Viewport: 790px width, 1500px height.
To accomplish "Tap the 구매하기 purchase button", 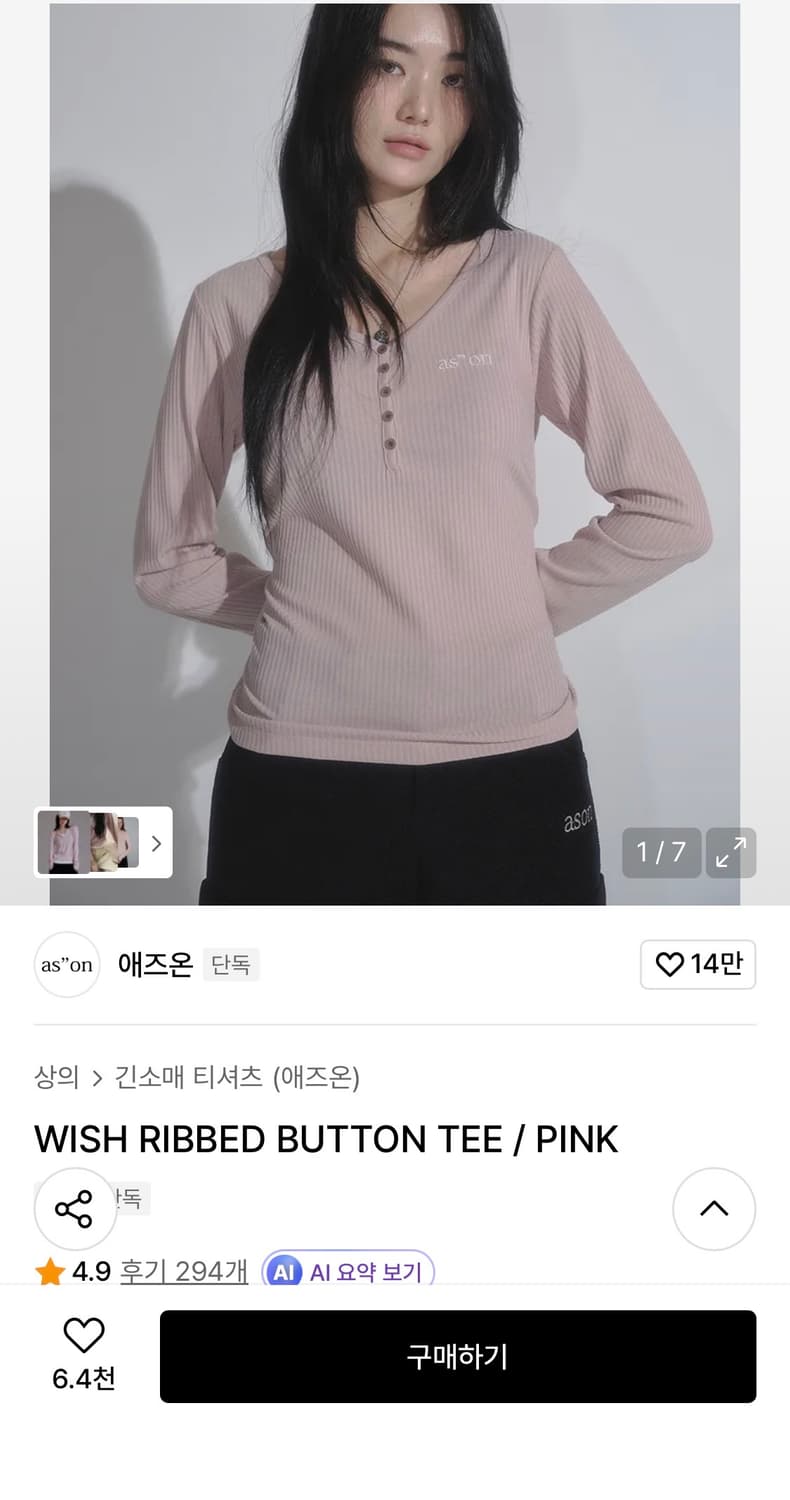I will click(x=458, y=1356).
